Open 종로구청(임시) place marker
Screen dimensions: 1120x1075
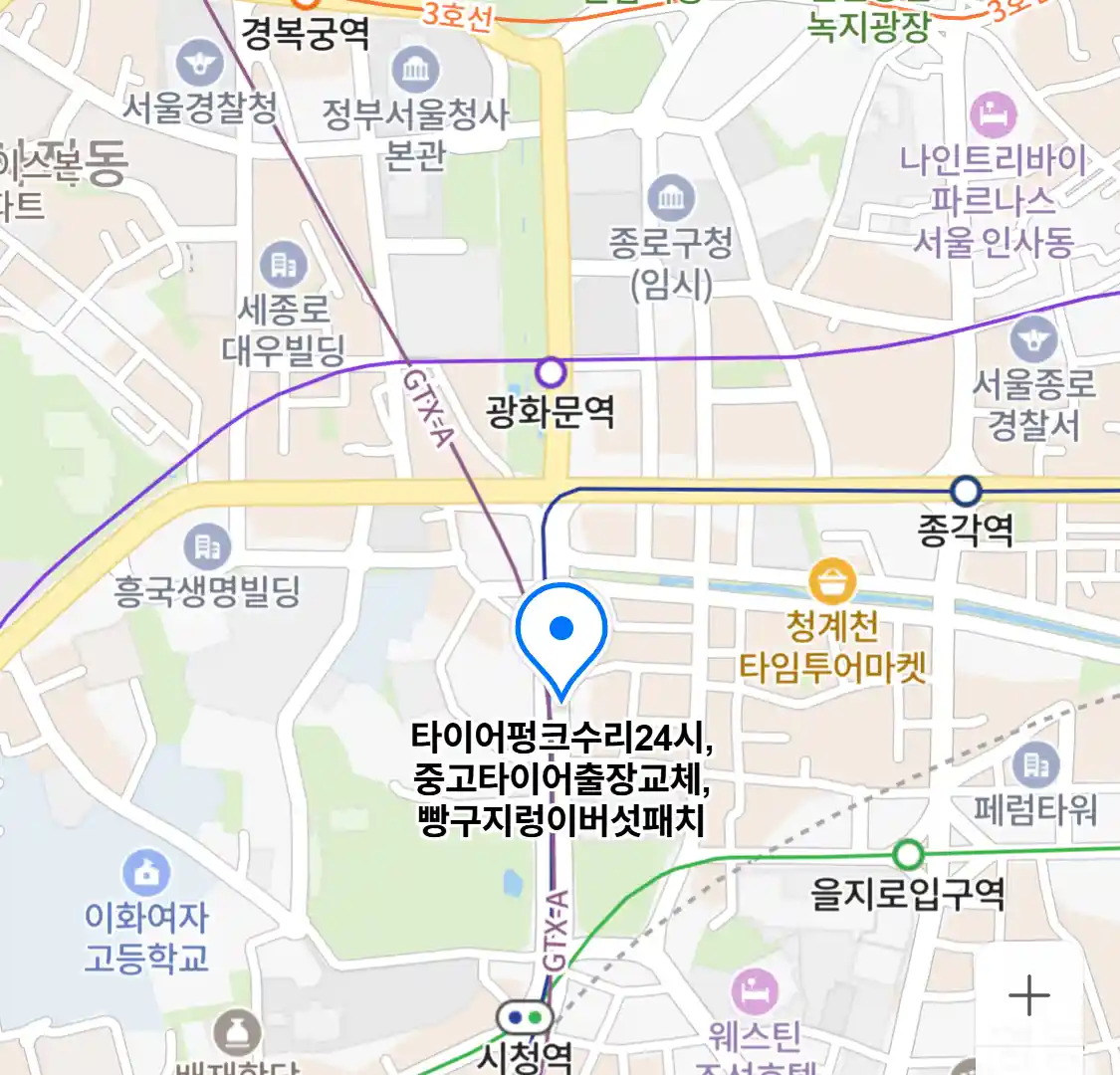pyautogui.click(x=671, y=199)
